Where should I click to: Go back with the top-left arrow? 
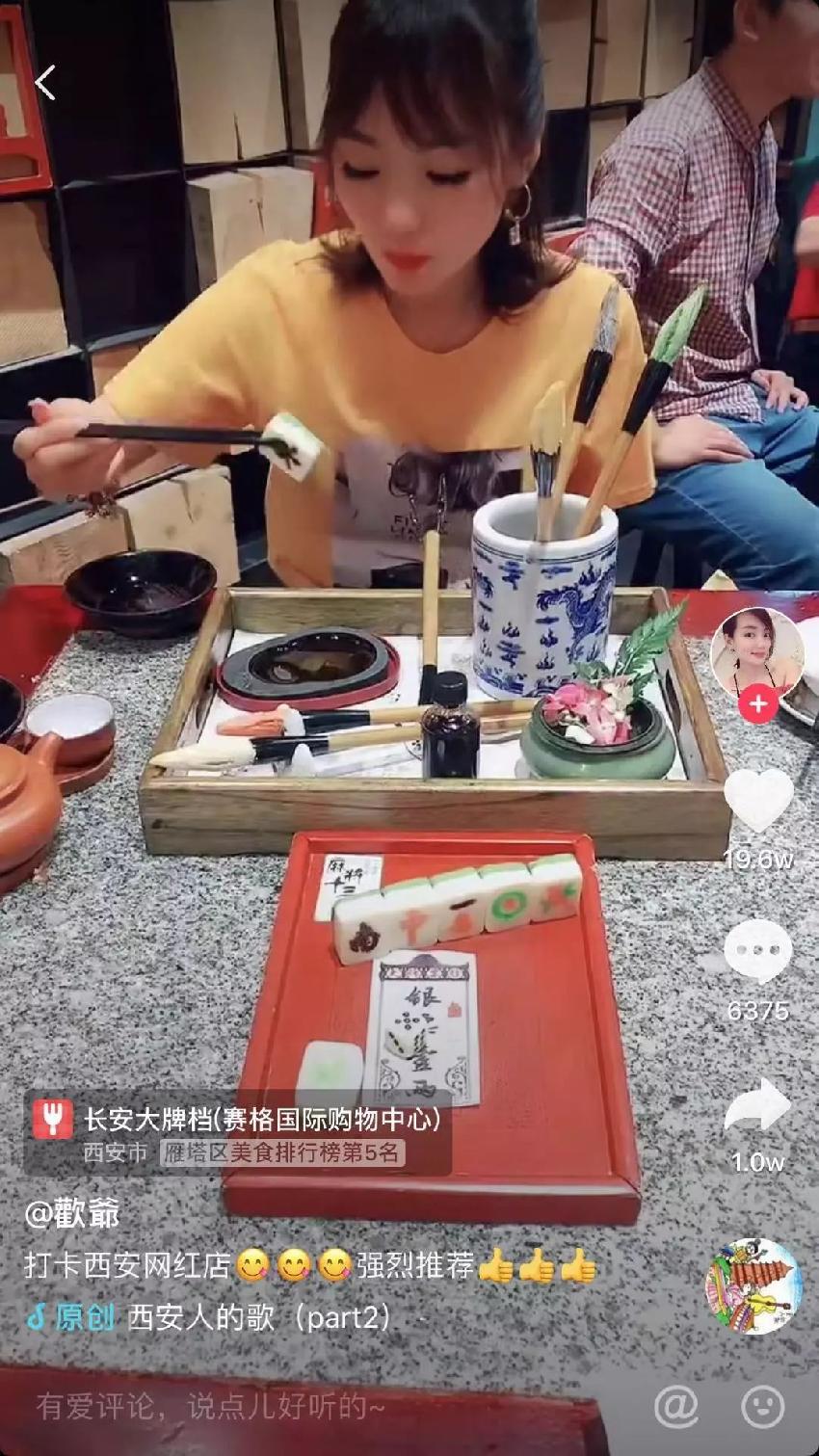(x=45, y=83)
